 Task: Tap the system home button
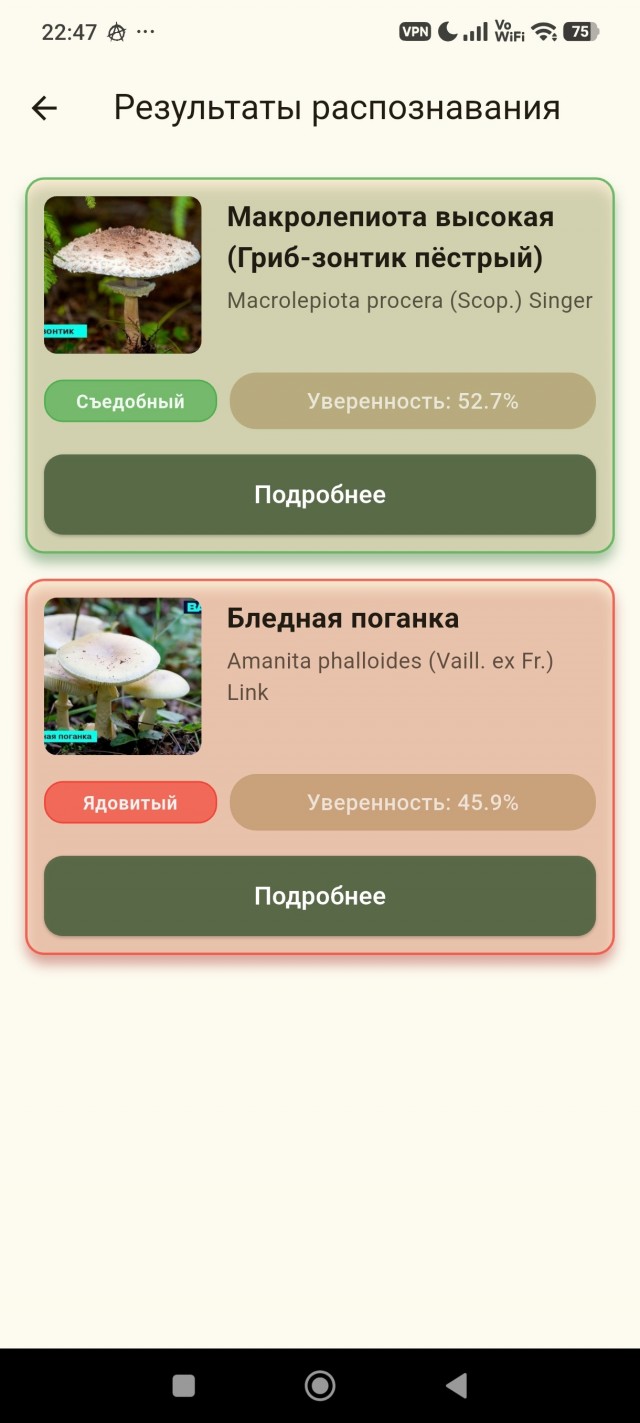tap(320, 1385)
